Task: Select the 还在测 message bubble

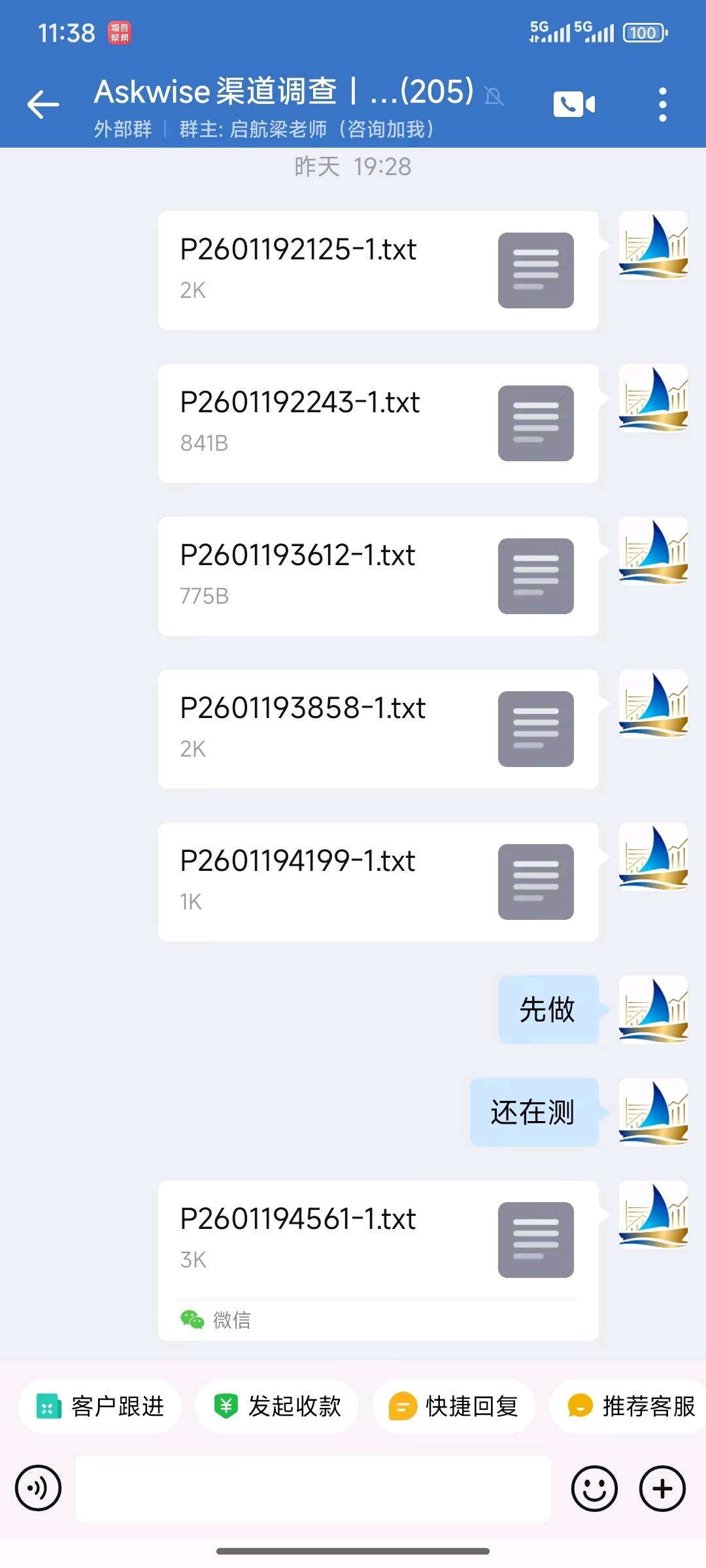Action: pos(533,1113)
